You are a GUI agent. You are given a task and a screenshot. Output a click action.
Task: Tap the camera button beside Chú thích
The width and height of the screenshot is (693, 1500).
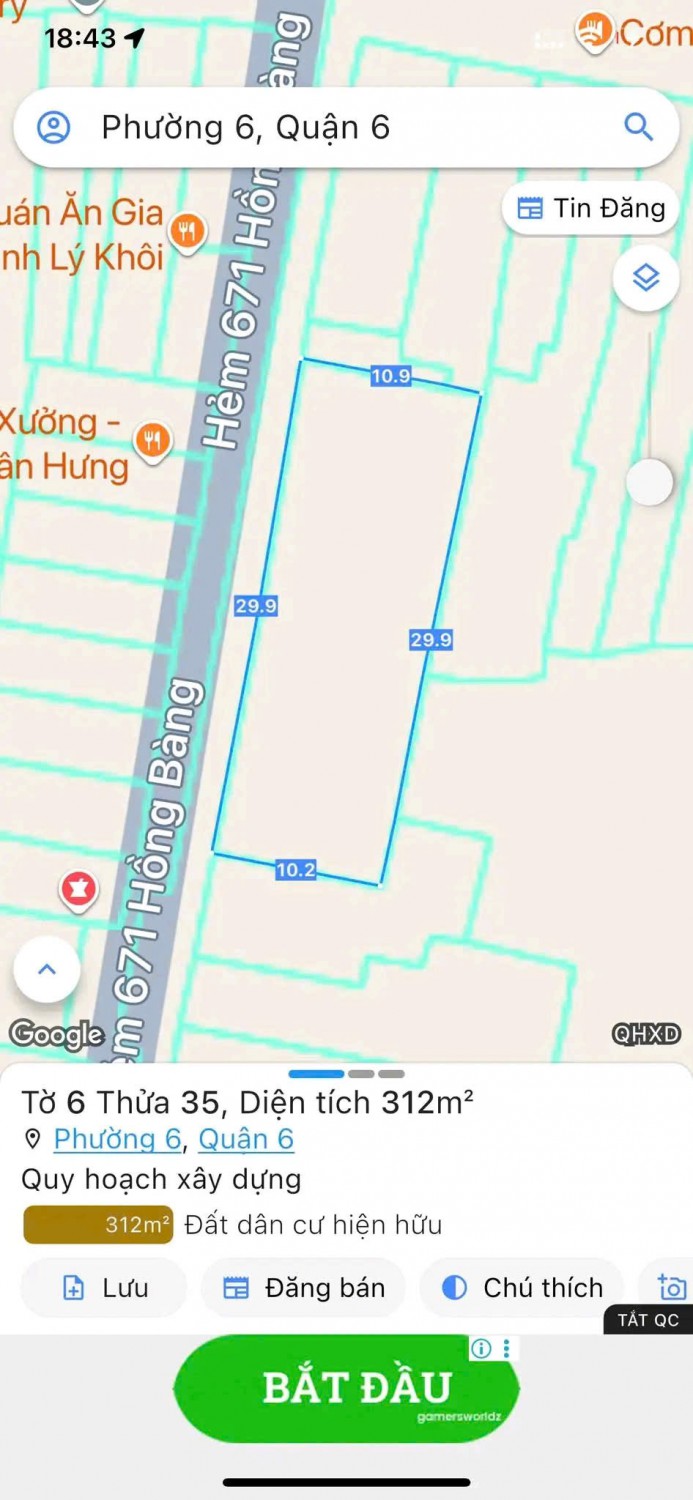tap(672, 1287)
